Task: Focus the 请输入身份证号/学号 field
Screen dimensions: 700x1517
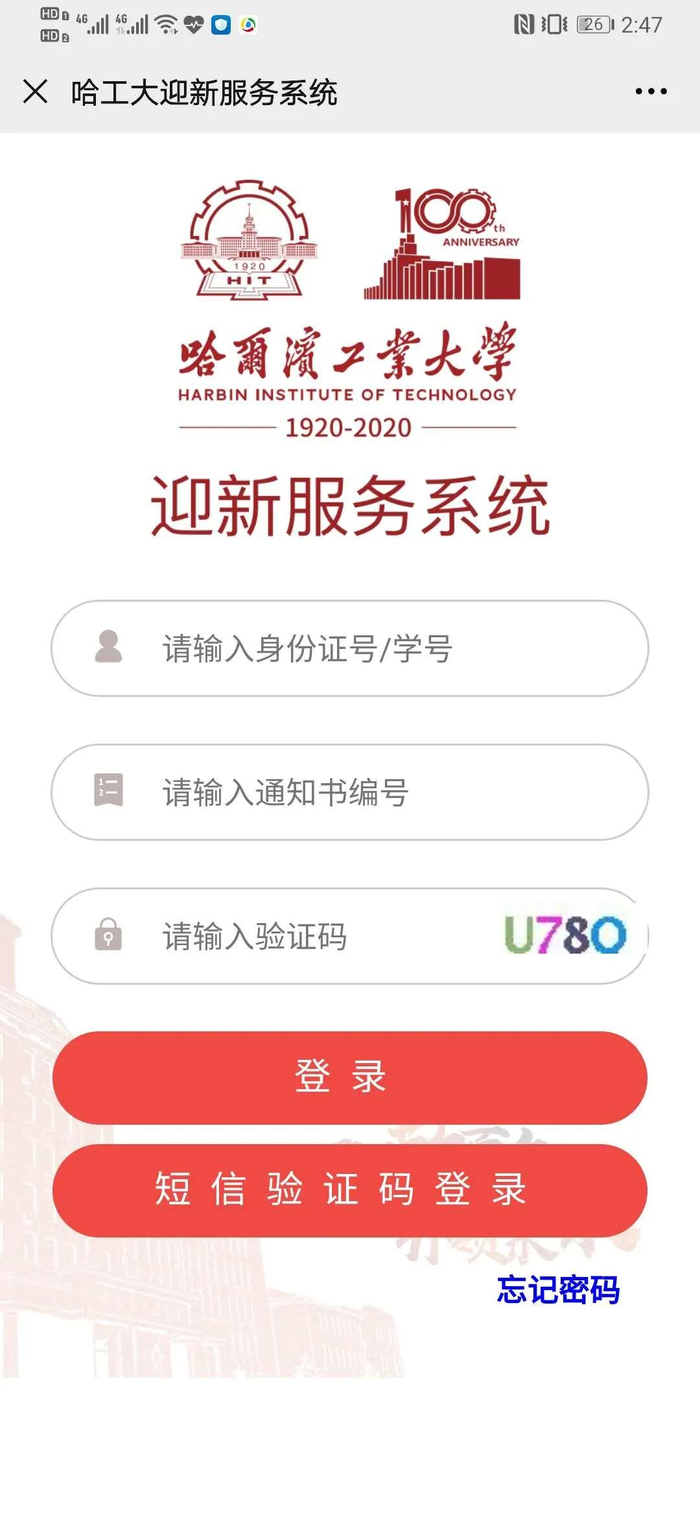Action: 350,649
